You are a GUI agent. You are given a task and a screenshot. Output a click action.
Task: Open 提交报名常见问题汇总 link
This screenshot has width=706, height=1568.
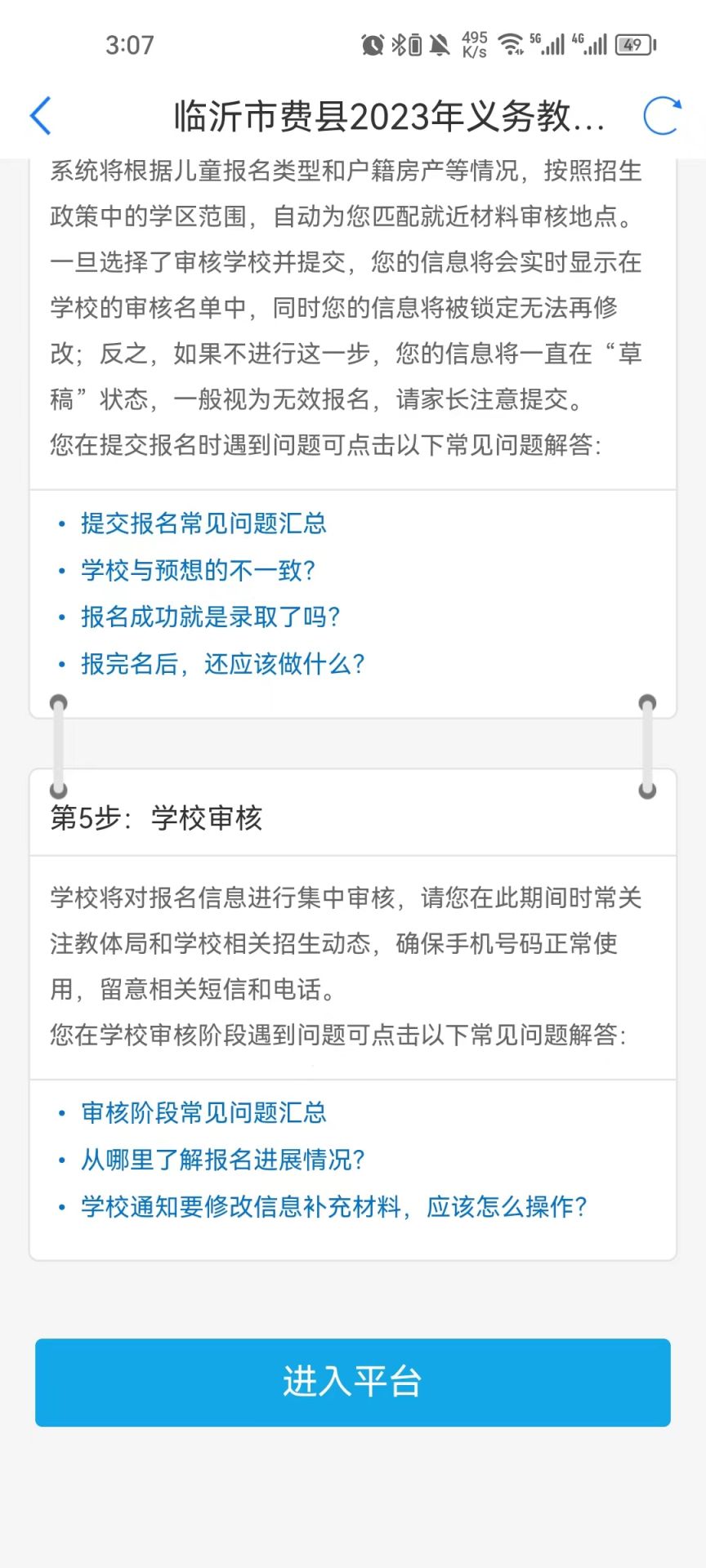[203, 523]
